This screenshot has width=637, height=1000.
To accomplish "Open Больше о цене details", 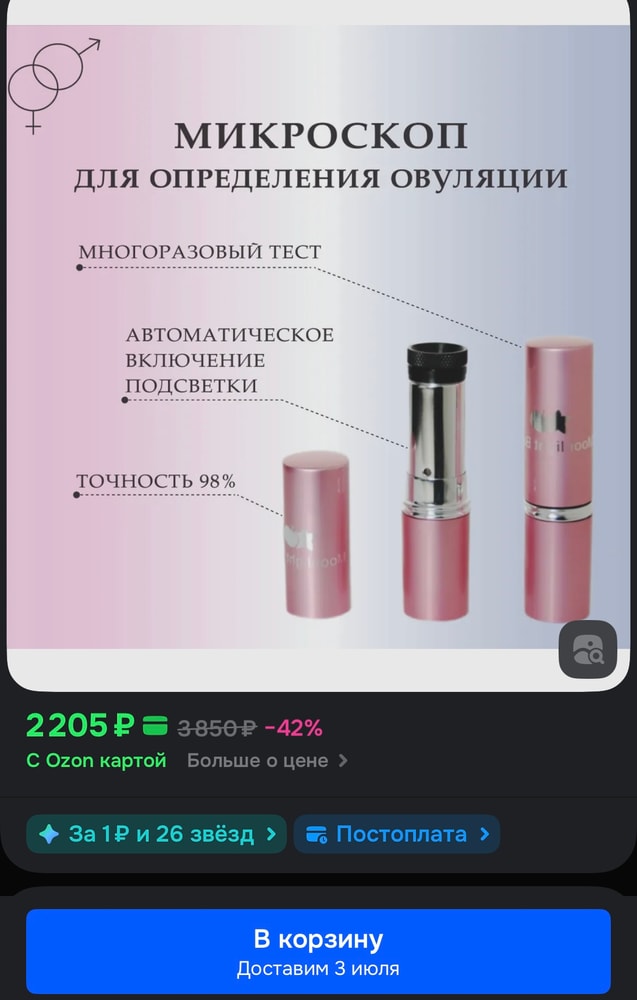I will tap(267, 761).
